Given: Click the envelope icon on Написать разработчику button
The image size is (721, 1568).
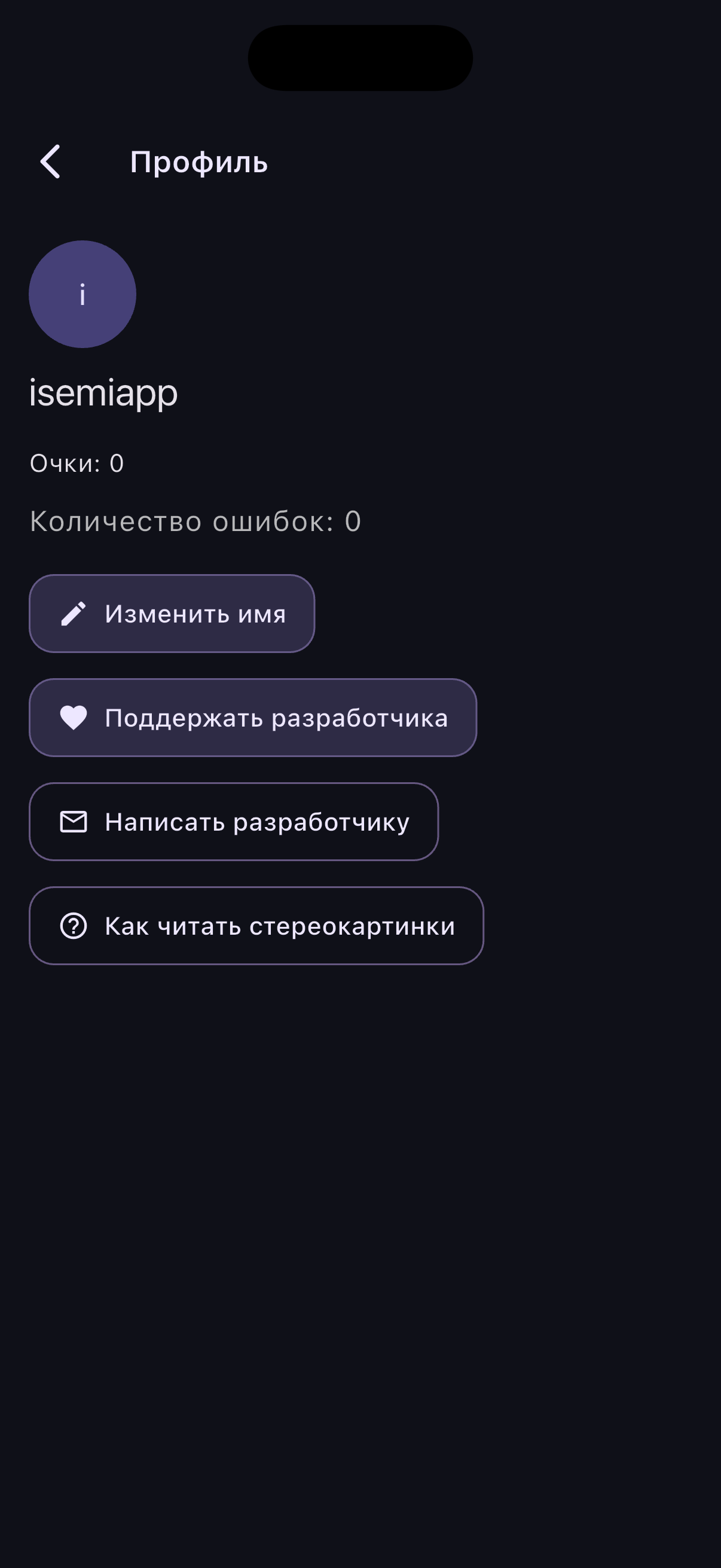Looking at the screenshot, I should pyautogui.click(x=74, y=822).
